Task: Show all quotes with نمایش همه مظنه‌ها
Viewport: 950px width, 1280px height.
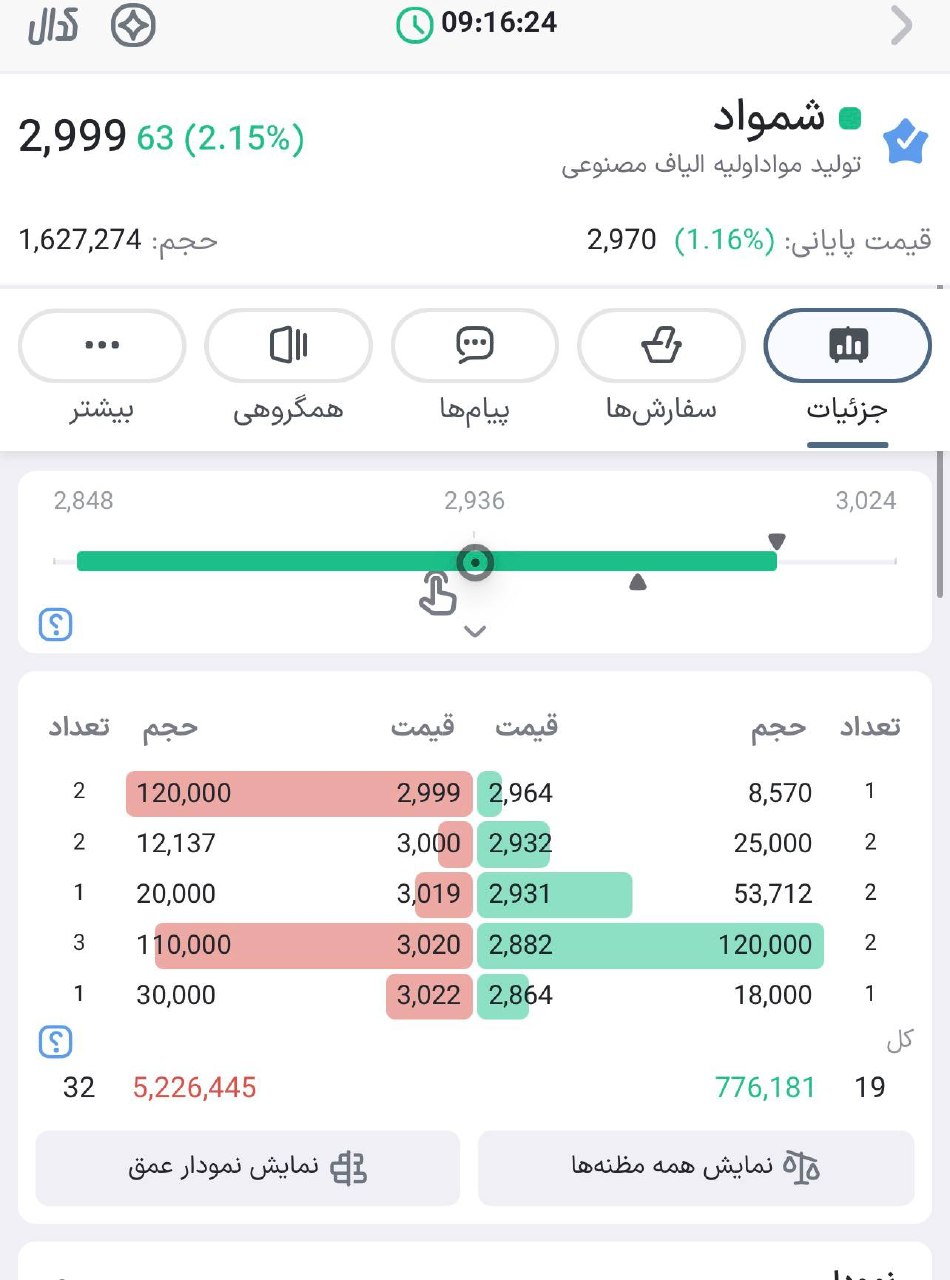Action: [x=696, y=1167]
